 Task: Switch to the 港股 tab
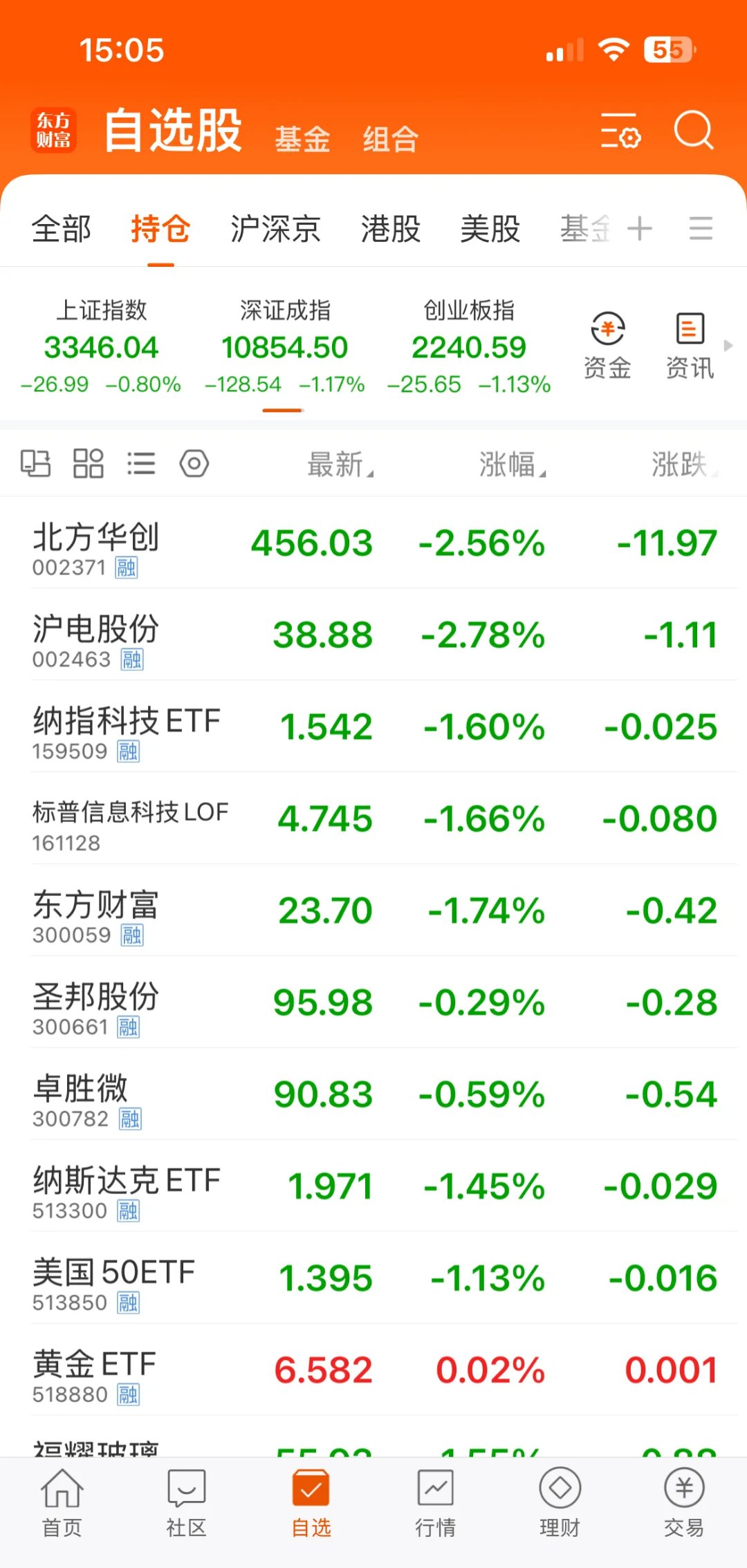[x=391, y=230]
